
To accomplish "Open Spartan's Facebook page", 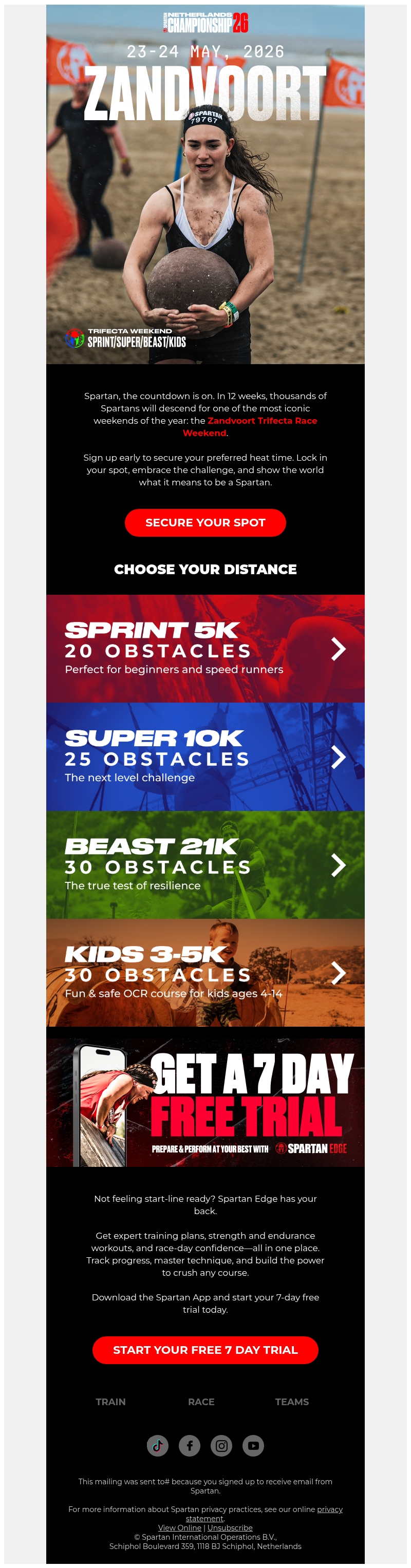I will pos(190,1445).
